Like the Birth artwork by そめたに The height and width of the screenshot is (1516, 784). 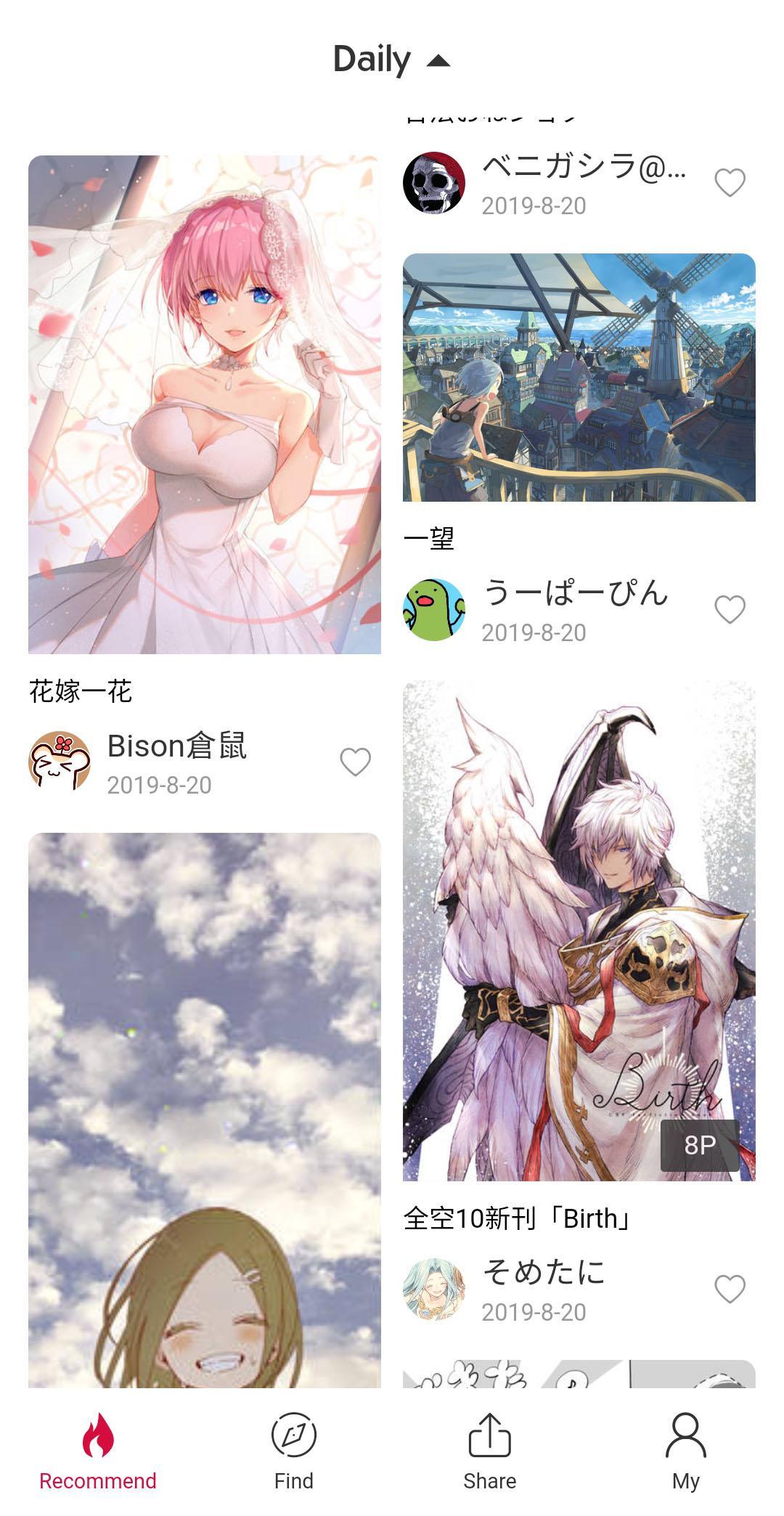[x=730, y=1289]
